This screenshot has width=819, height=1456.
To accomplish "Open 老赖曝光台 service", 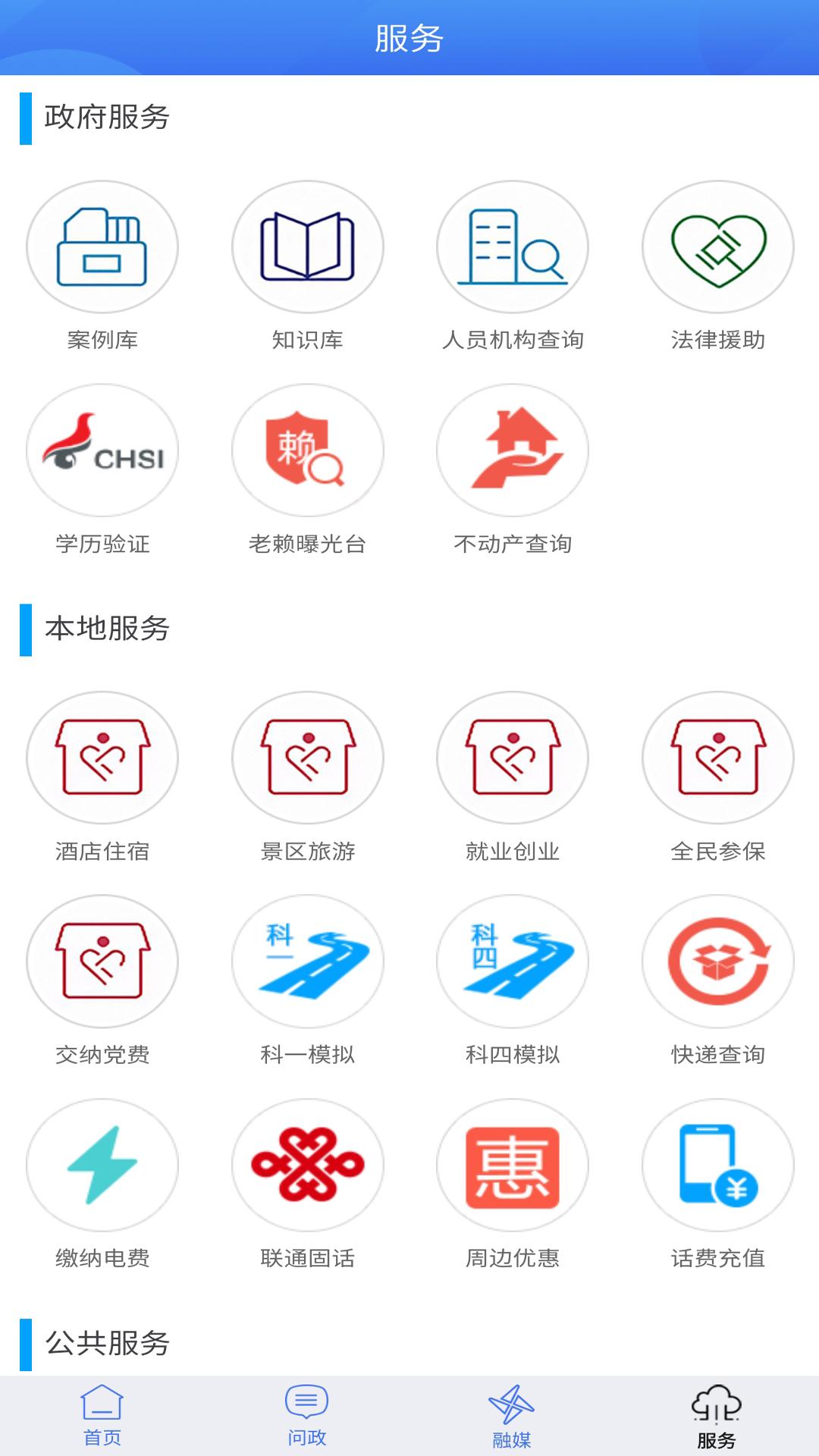I will coord(308,451).
